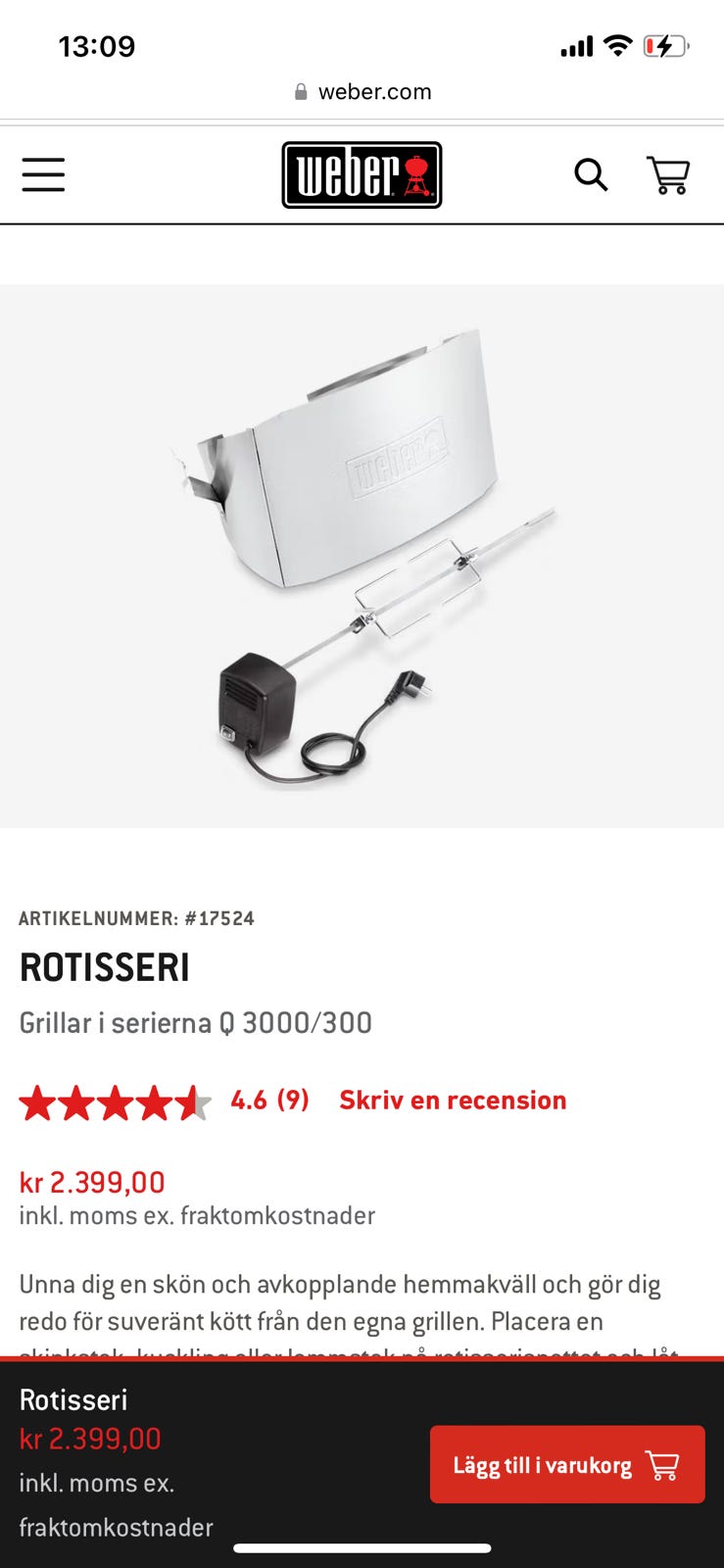View the shopping cart
This screenshot has height=1568, width=724.
[668, 175]
